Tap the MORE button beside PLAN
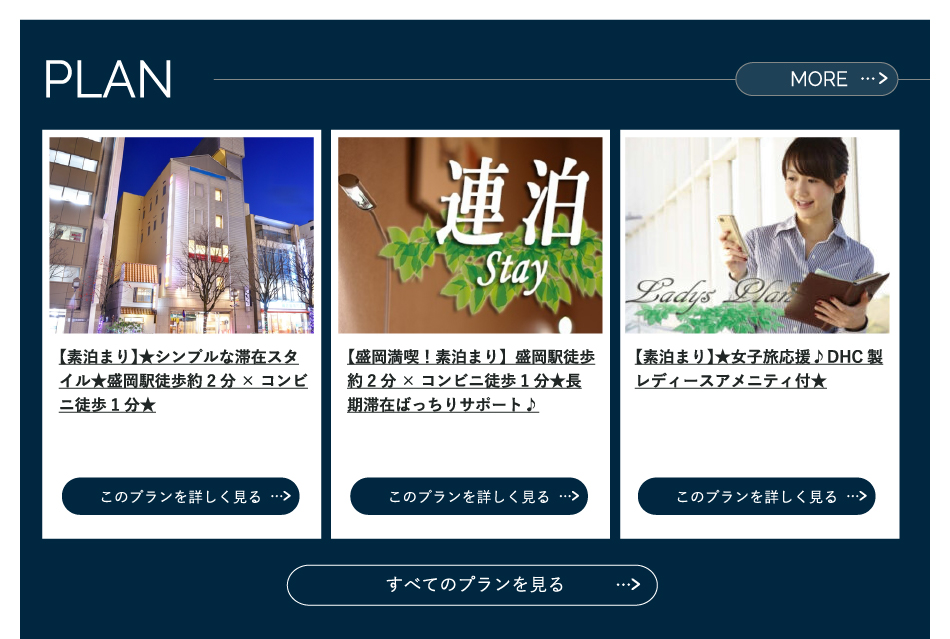The image size is (950, 639). click(816, 79)
